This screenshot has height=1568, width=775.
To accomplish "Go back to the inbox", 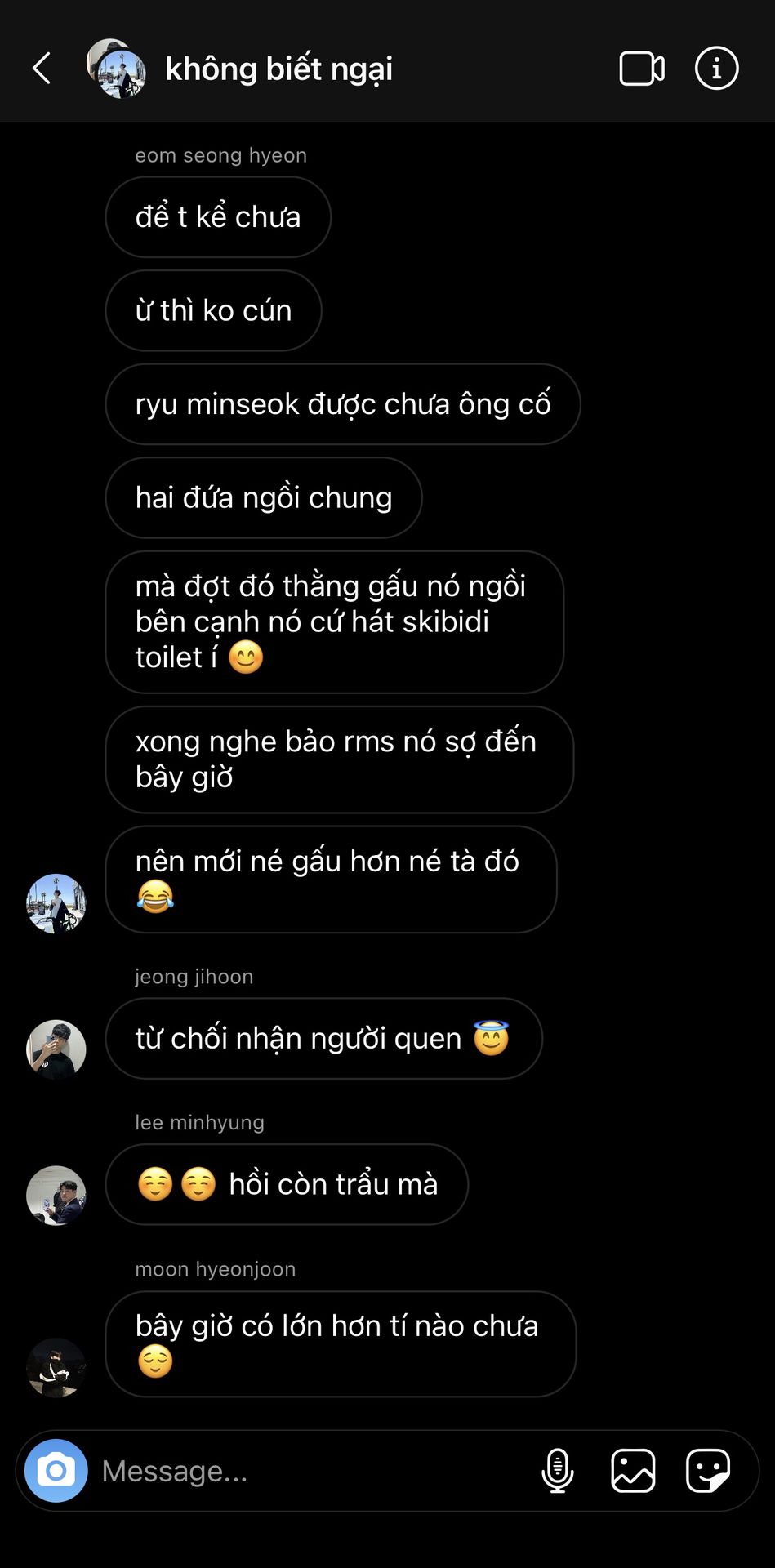I will [x=42, y=69].
